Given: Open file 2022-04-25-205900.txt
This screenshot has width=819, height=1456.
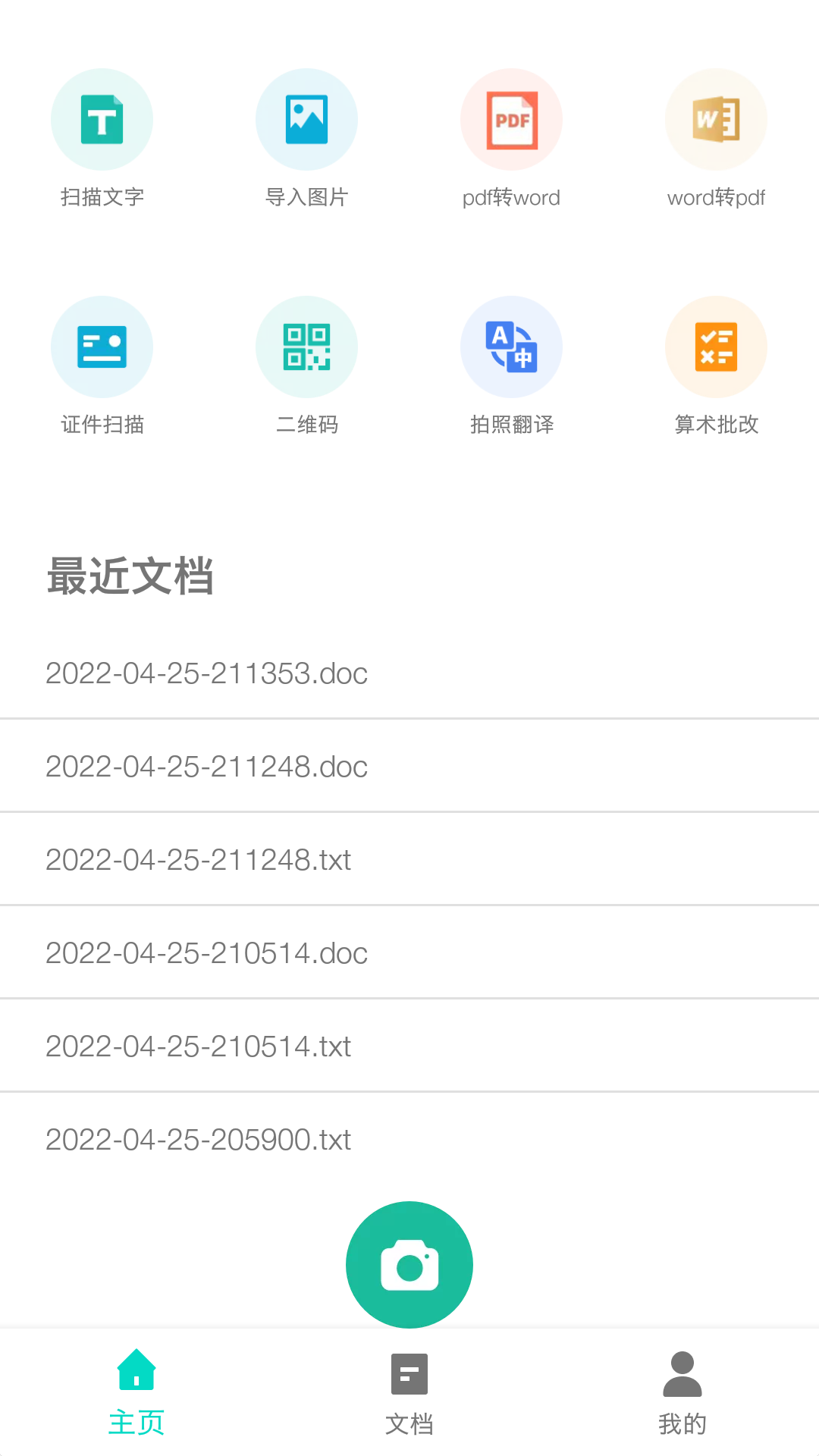Looking at the screenshot, I should click(198, 1139).
